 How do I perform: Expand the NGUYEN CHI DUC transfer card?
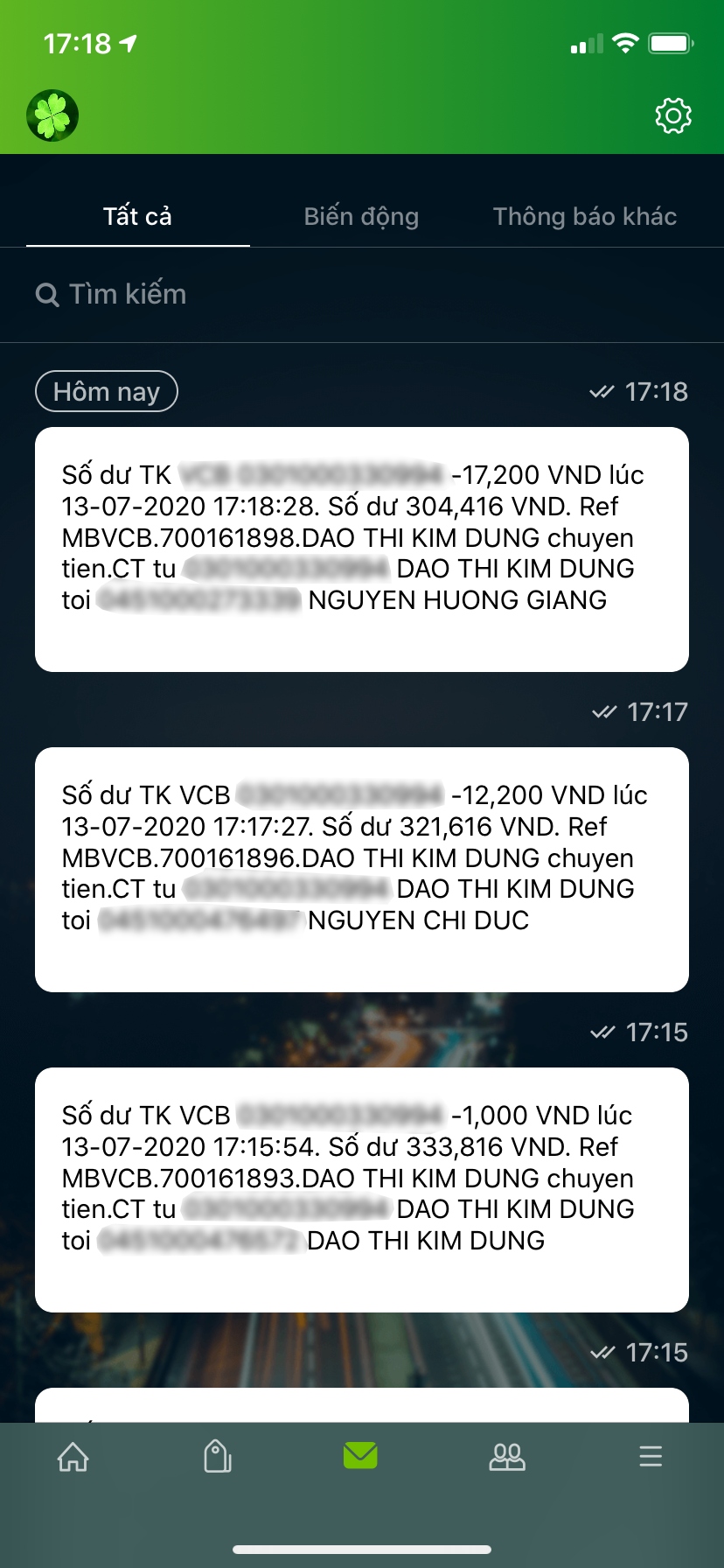tap(362, 868)
